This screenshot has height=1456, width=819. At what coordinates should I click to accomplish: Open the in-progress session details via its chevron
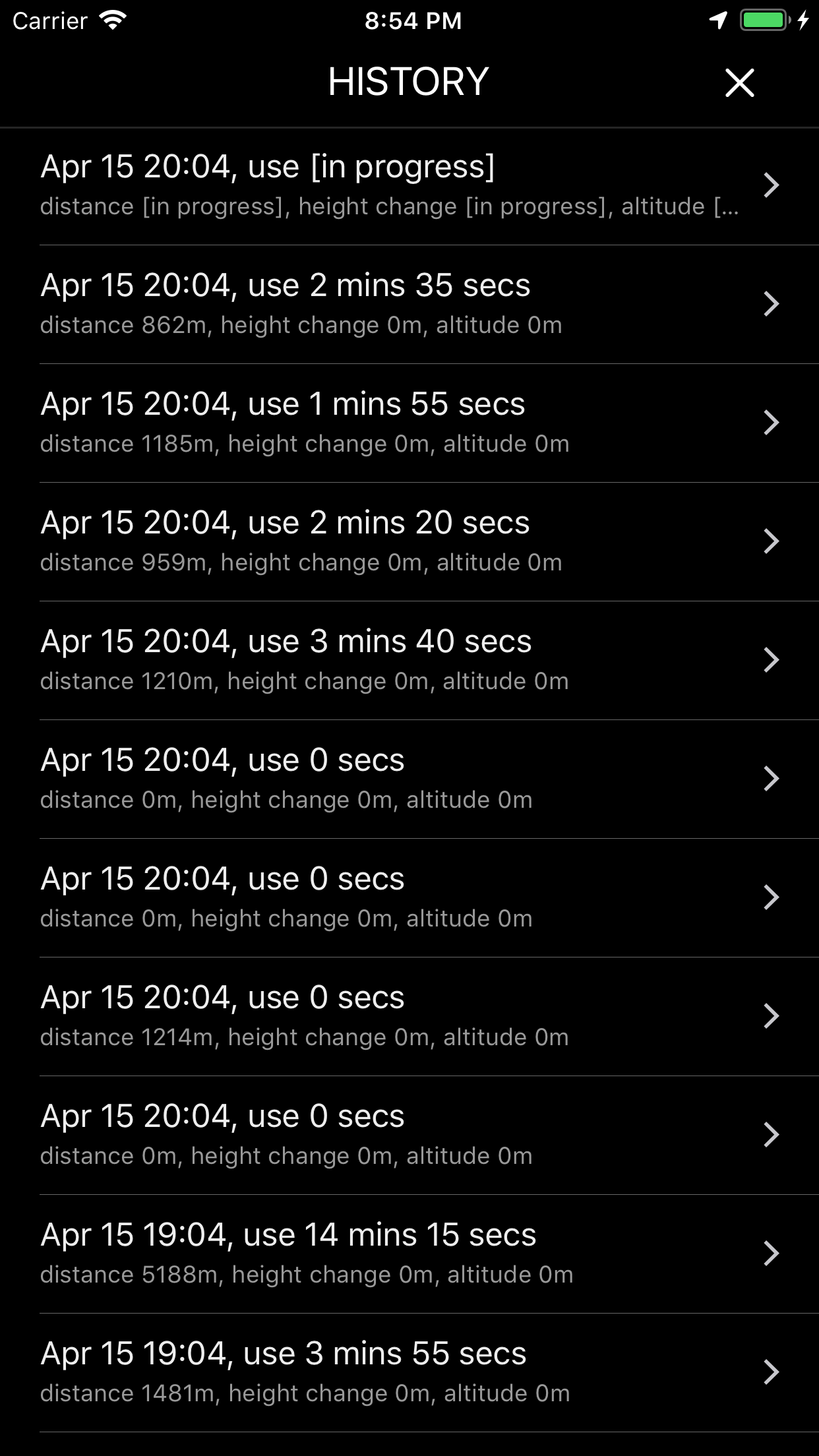[x=772, y=185]
